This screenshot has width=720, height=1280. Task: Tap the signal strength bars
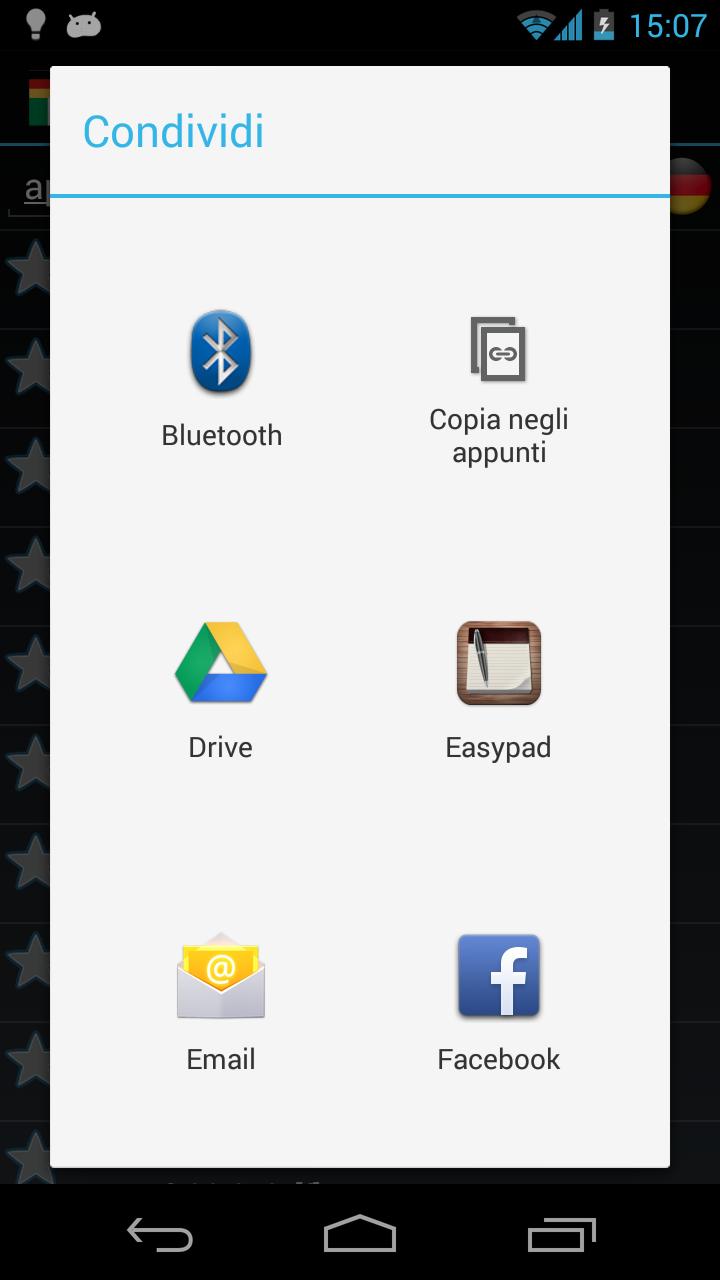point(568,22)
